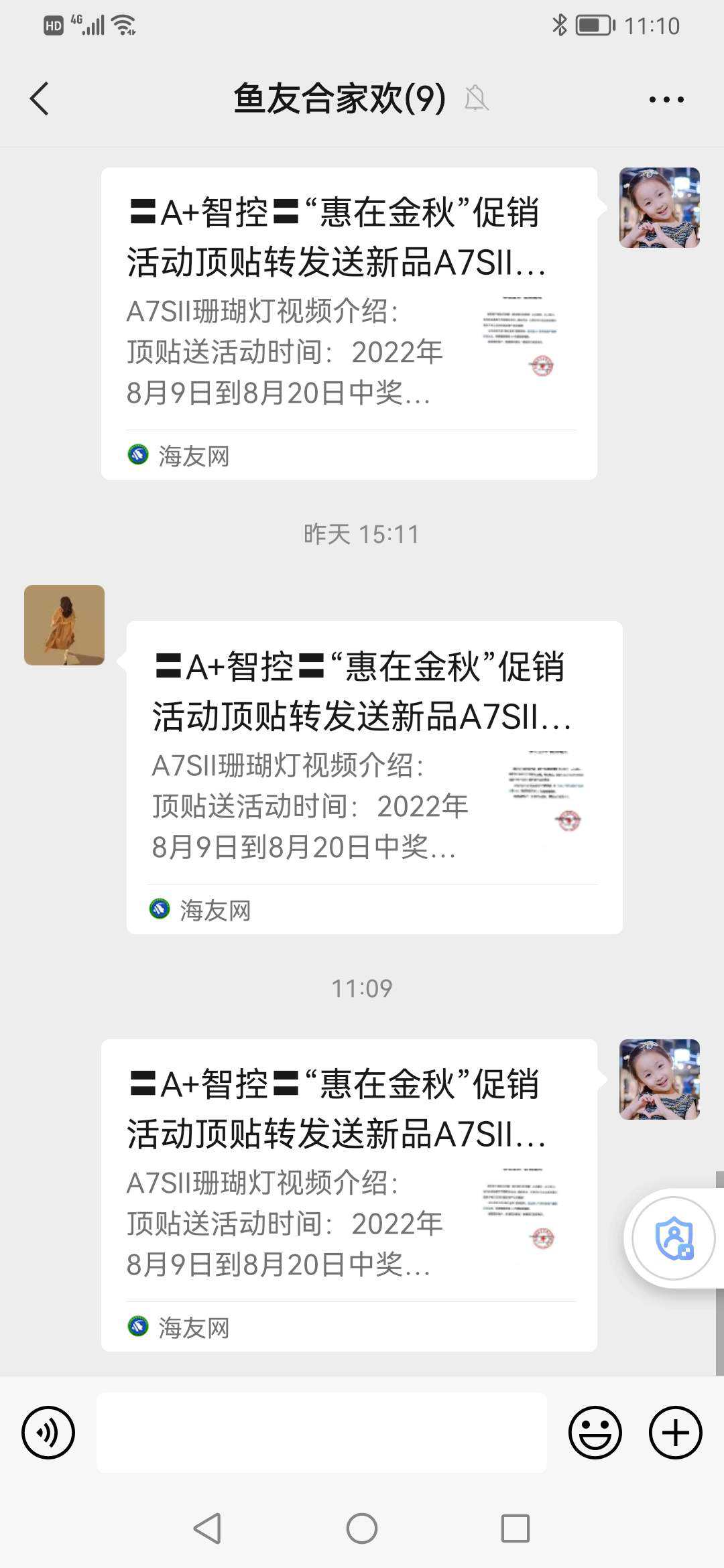Open the three-dot chat info menu
This screenshot has height=1568, width=724.
tap(666, 99)
